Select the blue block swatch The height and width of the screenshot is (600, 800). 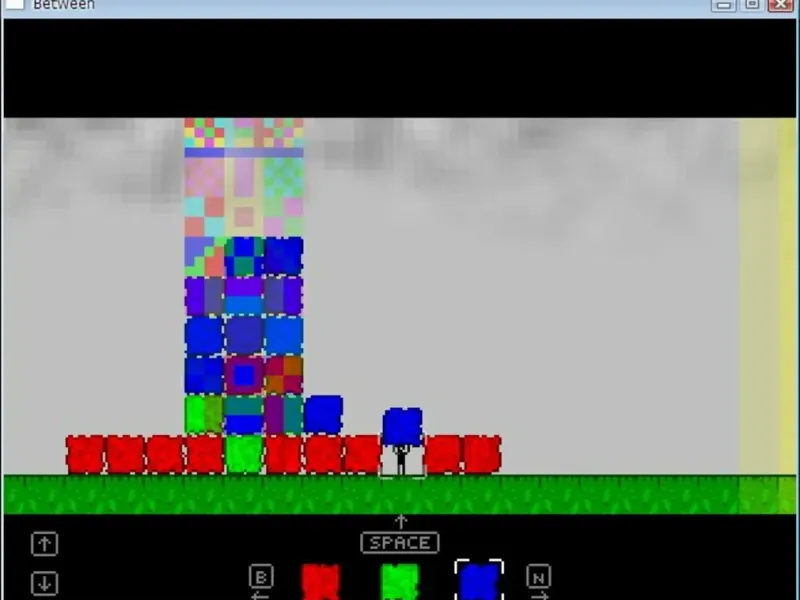pos(479,581)
